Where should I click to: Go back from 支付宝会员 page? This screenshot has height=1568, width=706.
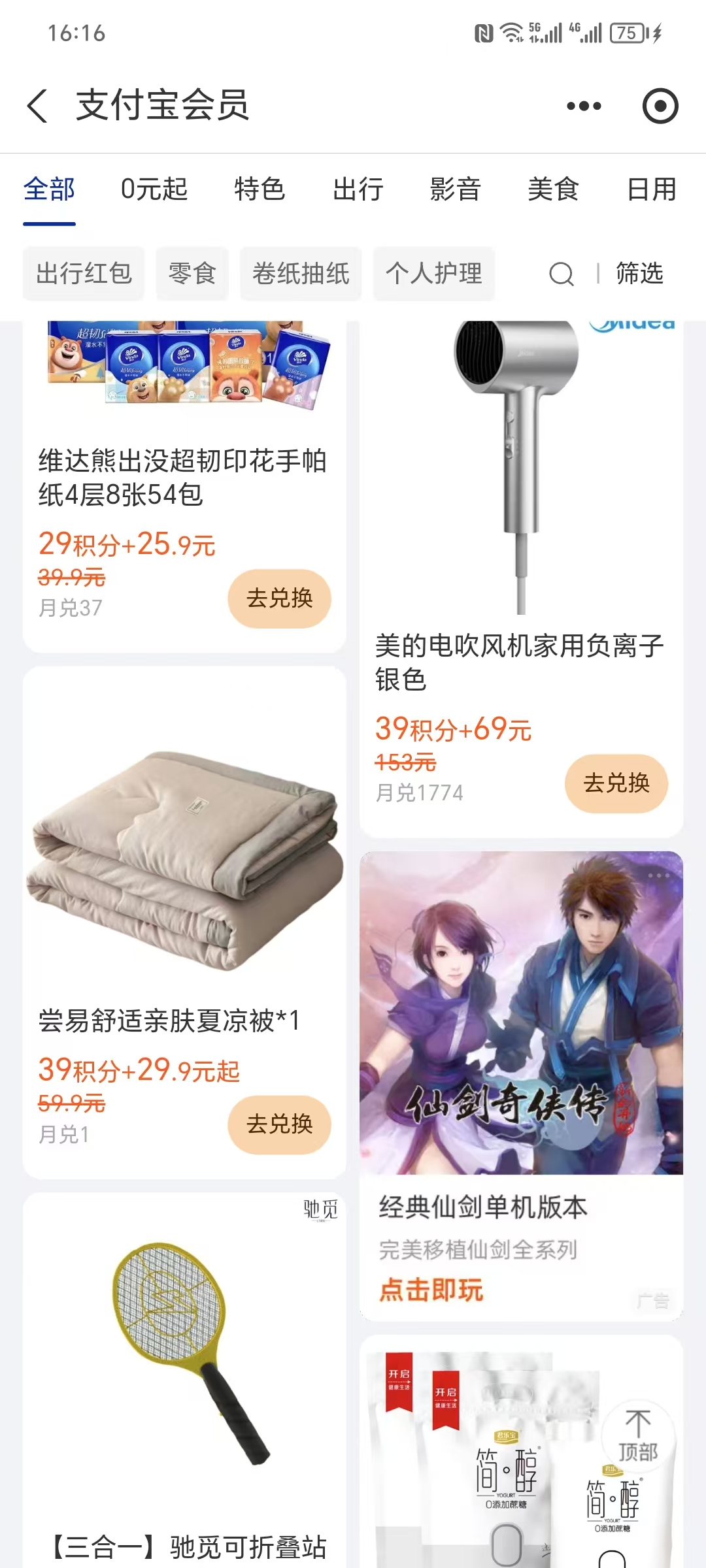click(38, 106)
